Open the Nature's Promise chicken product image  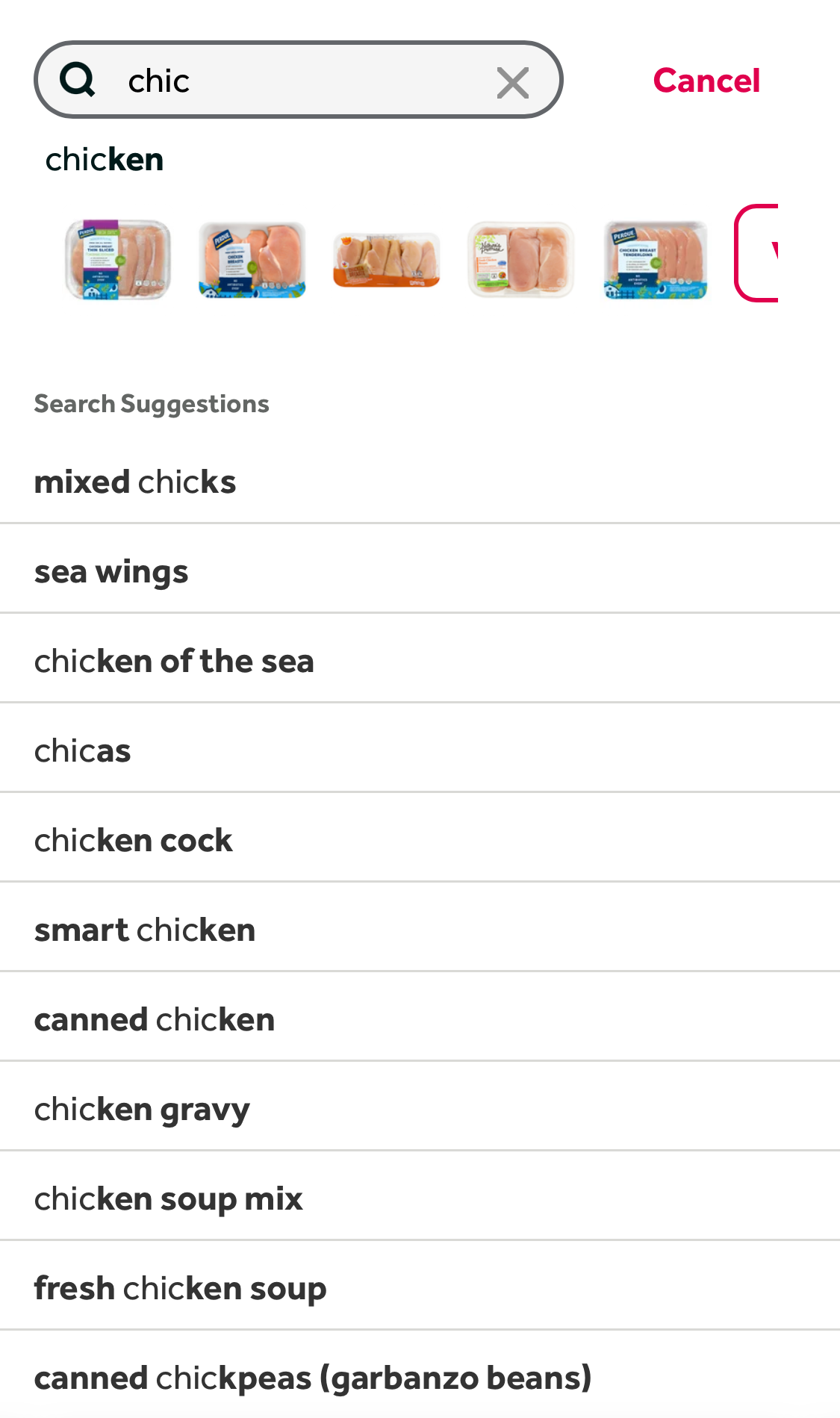click(520, 259)
